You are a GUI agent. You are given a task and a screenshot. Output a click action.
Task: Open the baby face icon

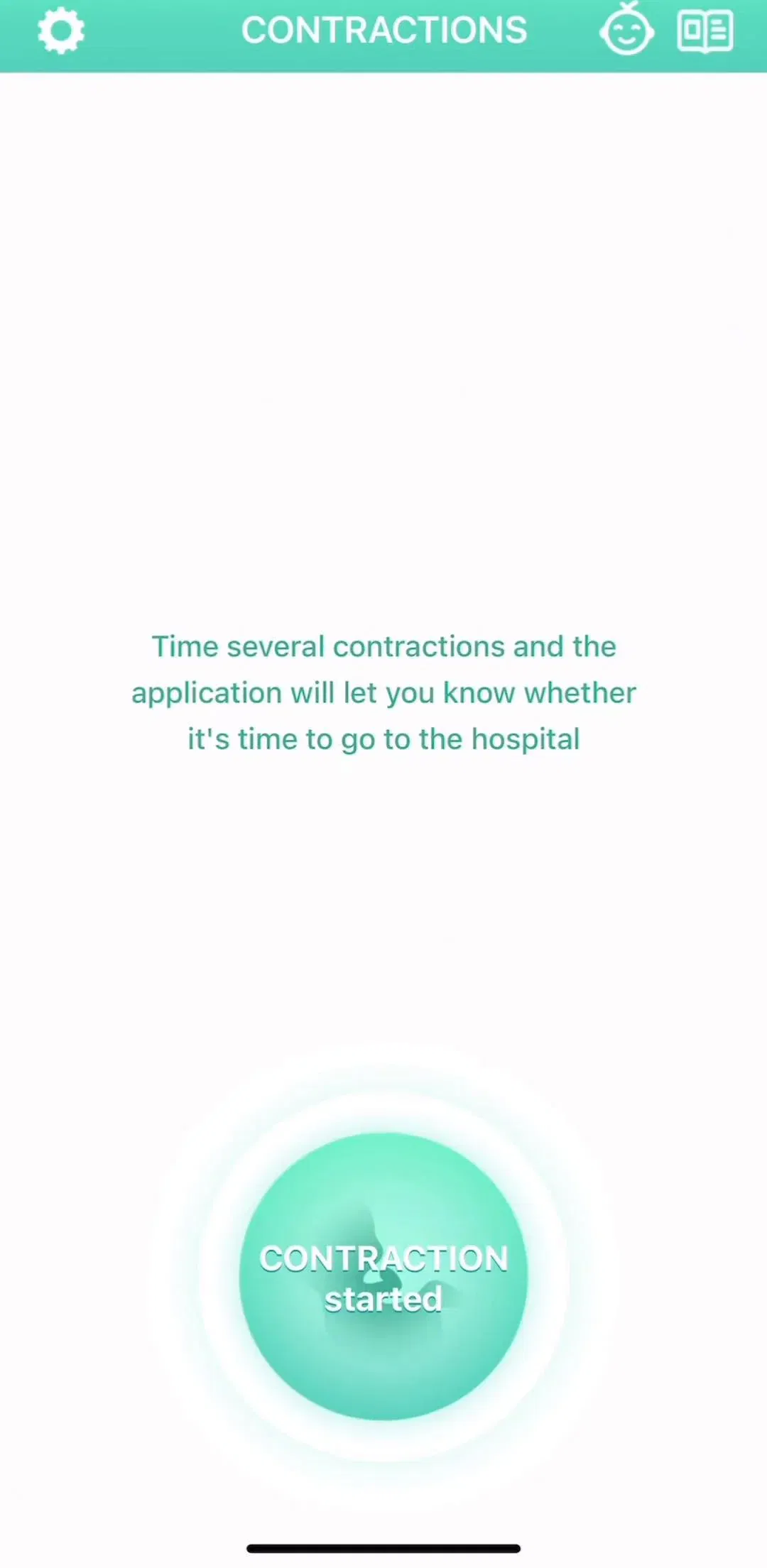coord(626,29)
